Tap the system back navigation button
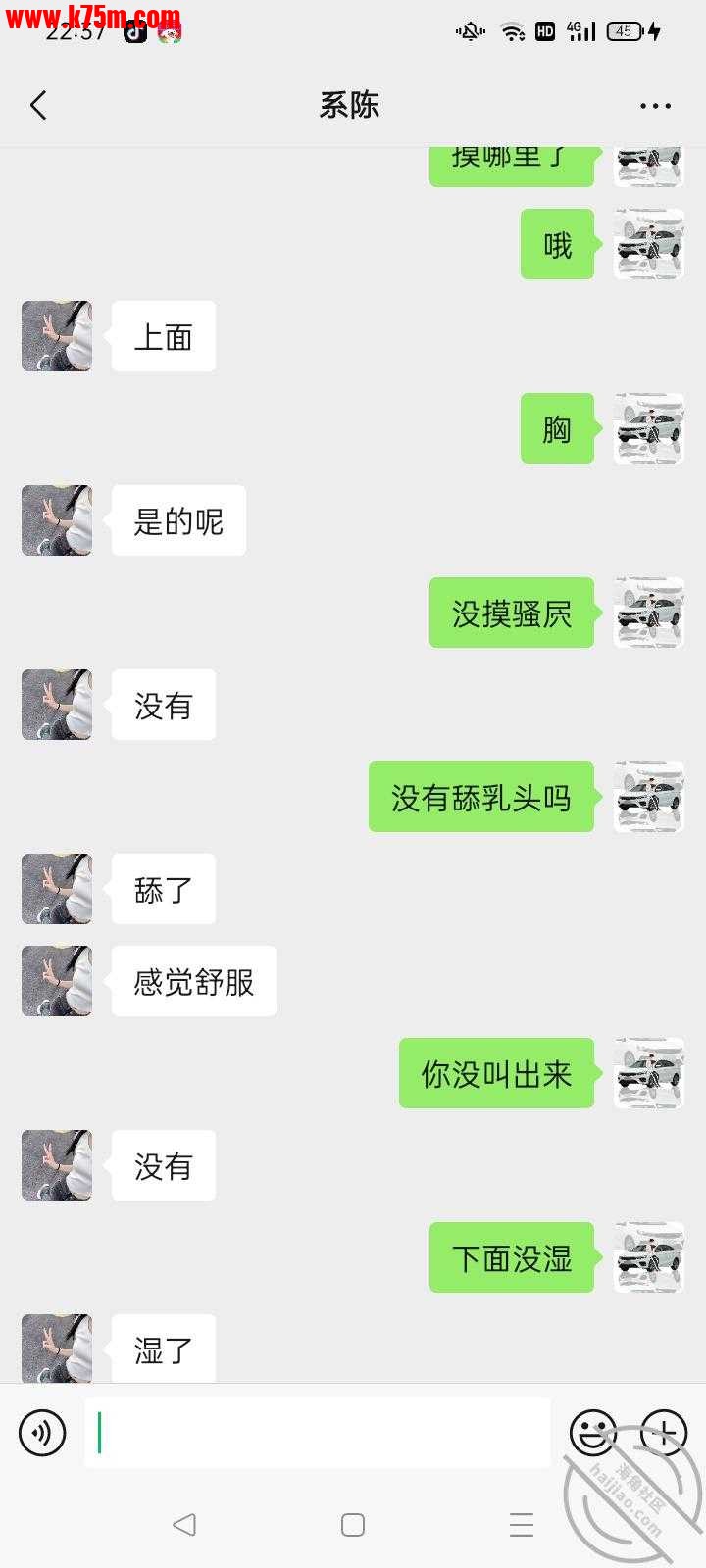This screenshot has width=706, height=1568. point(184,1524)
